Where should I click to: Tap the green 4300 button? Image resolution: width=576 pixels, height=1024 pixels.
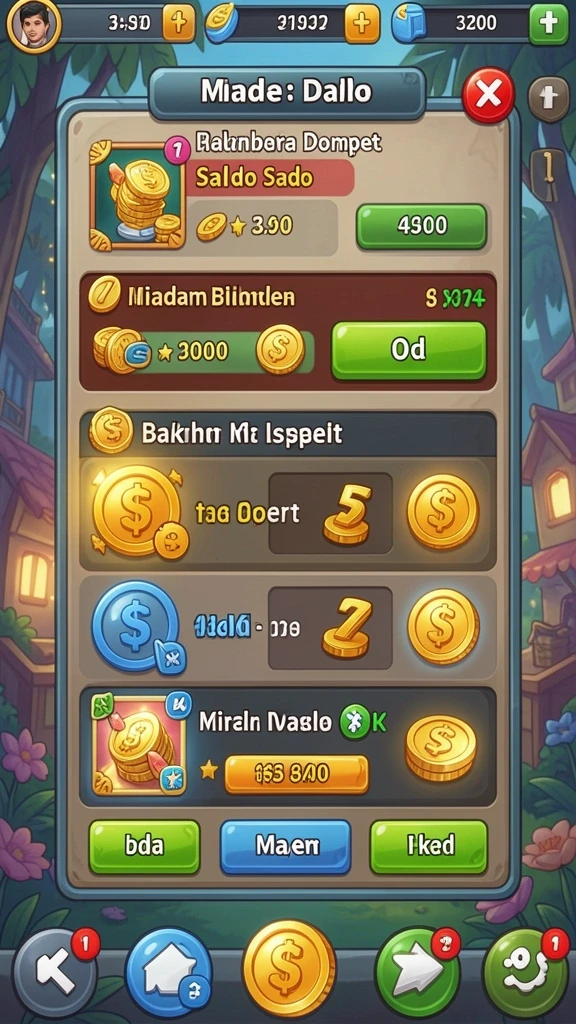[x=421, y=226]
